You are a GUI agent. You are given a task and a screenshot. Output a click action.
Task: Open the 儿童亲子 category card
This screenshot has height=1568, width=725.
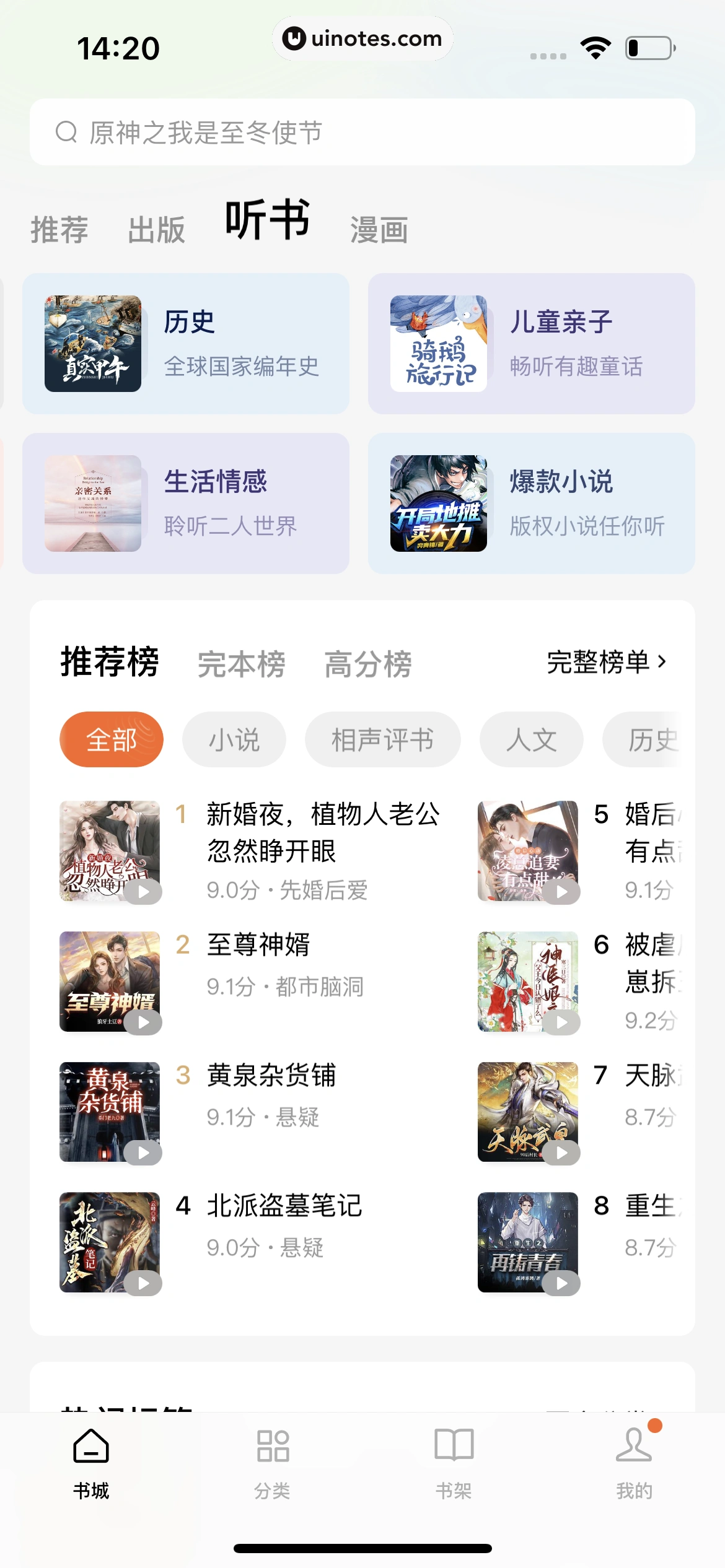click(531, 344)
